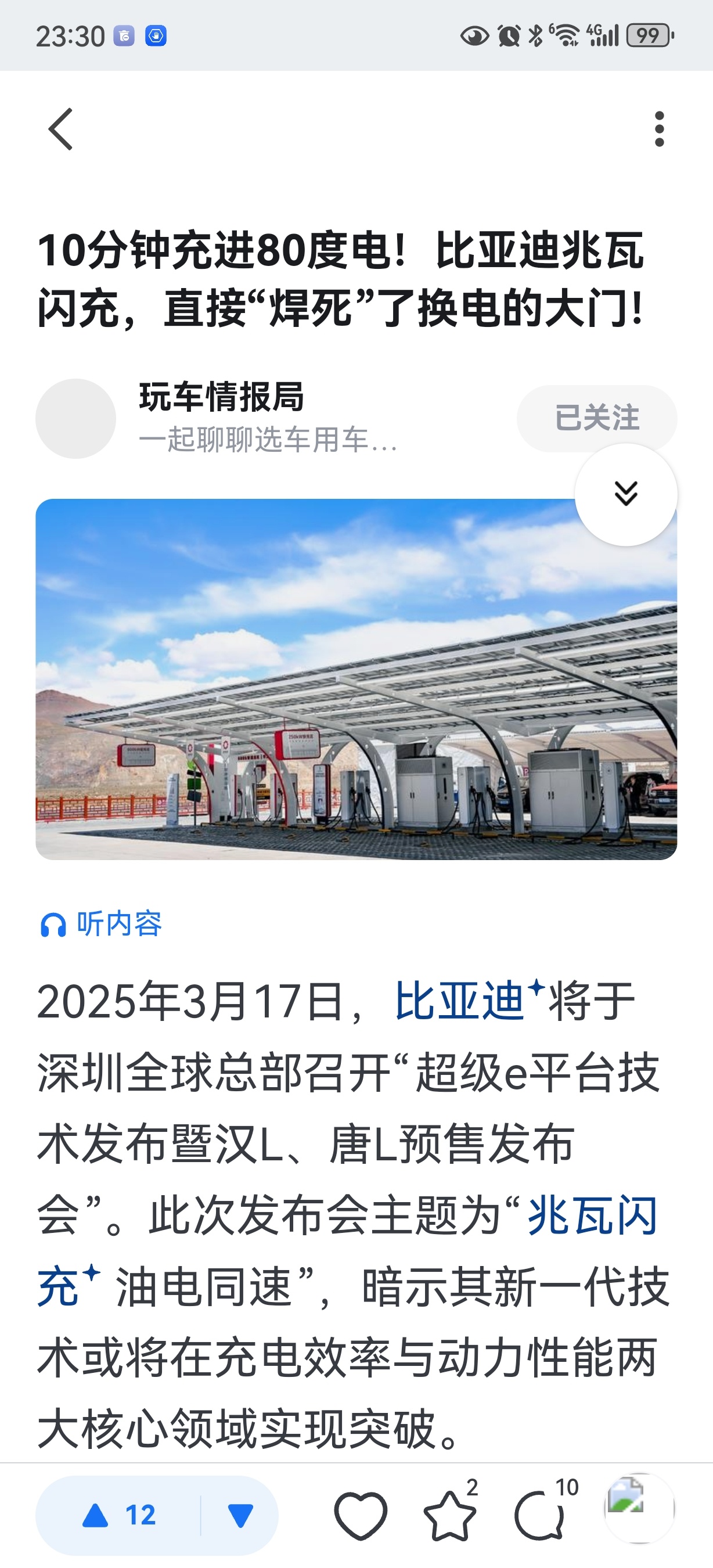Like the article with the heart icon
The image size is (713, 1568).
pos(360,1515)
